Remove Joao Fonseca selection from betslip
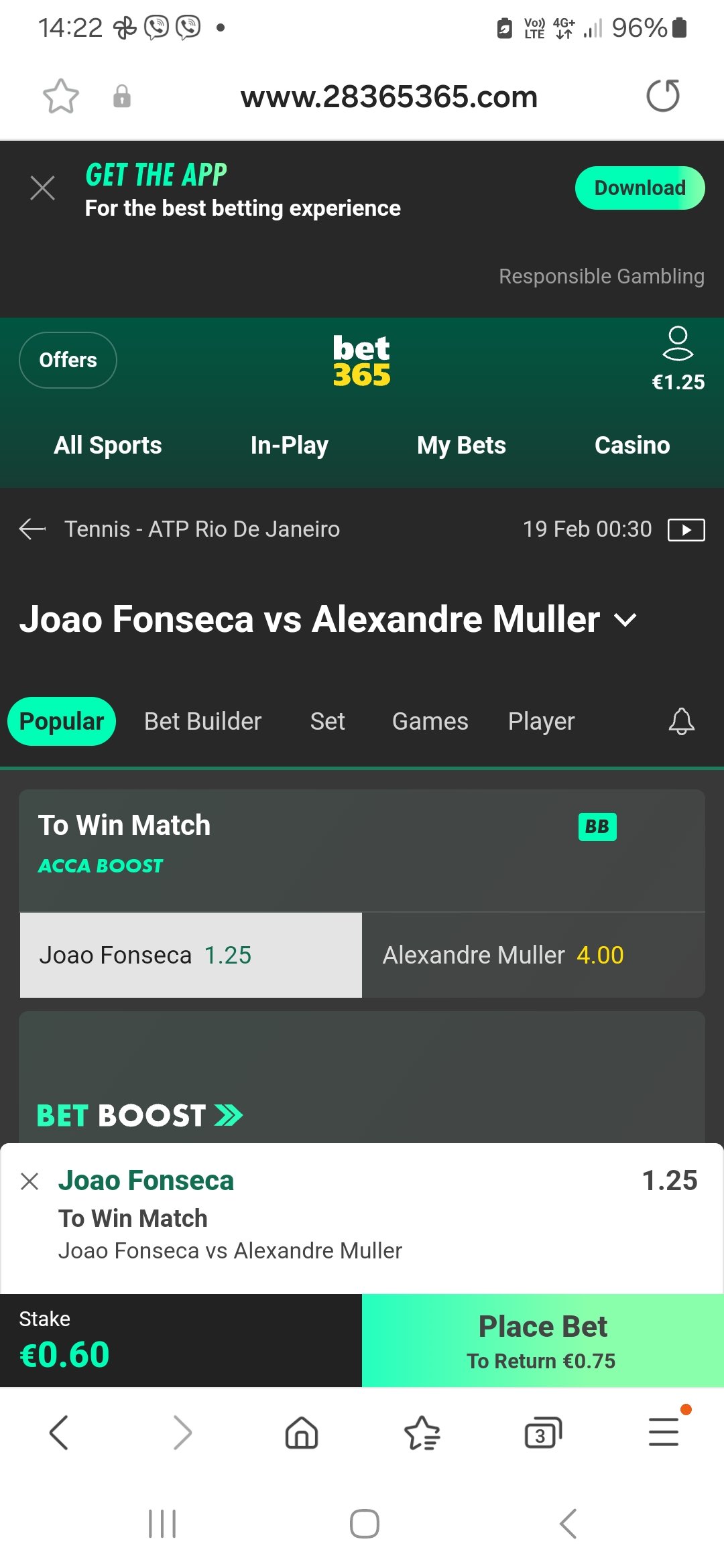 pos(29,1181)
